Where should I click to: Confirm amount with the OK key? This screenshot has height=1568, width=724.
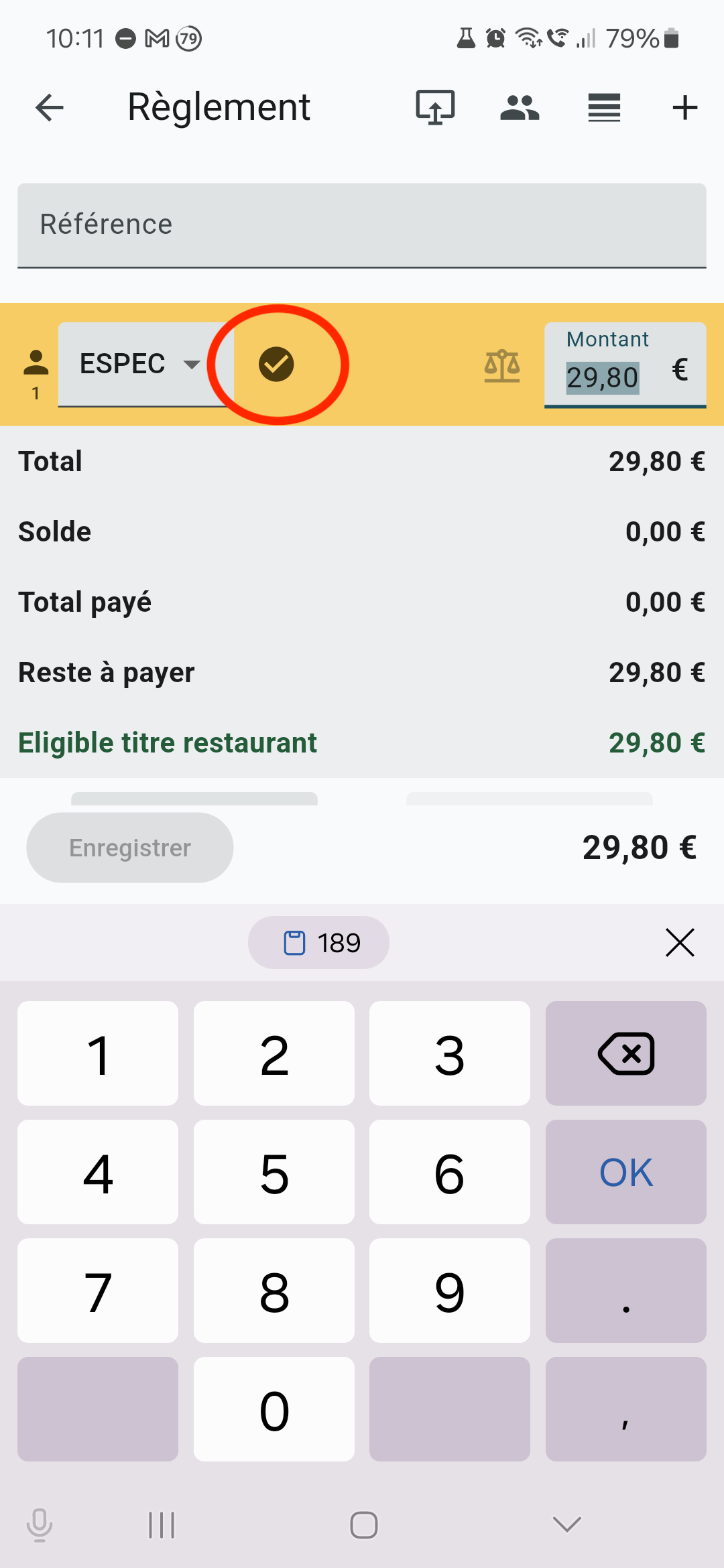click(x=626, y=1172)
